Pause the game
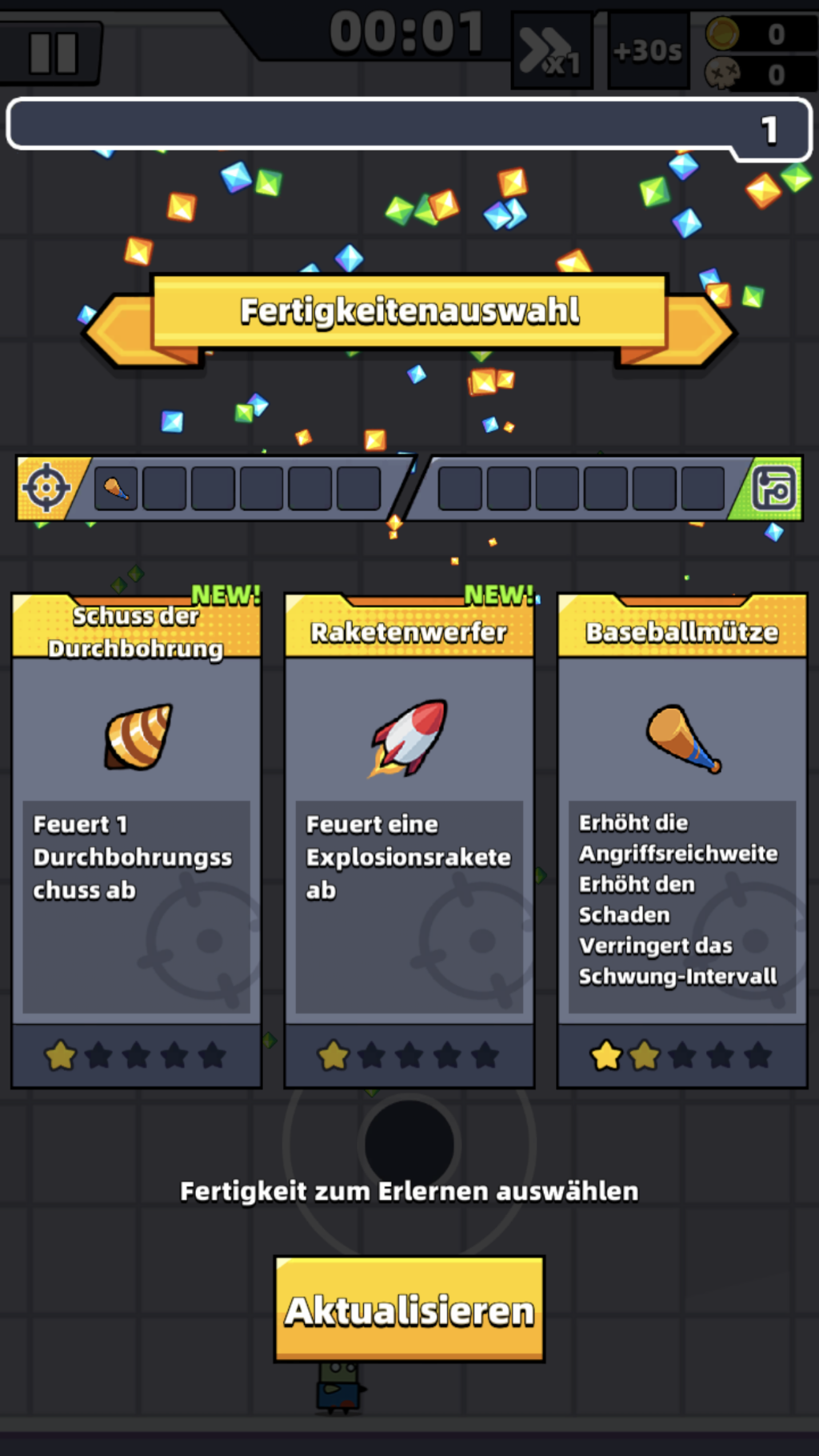819x1456 pixels. (x=52, y=53)
